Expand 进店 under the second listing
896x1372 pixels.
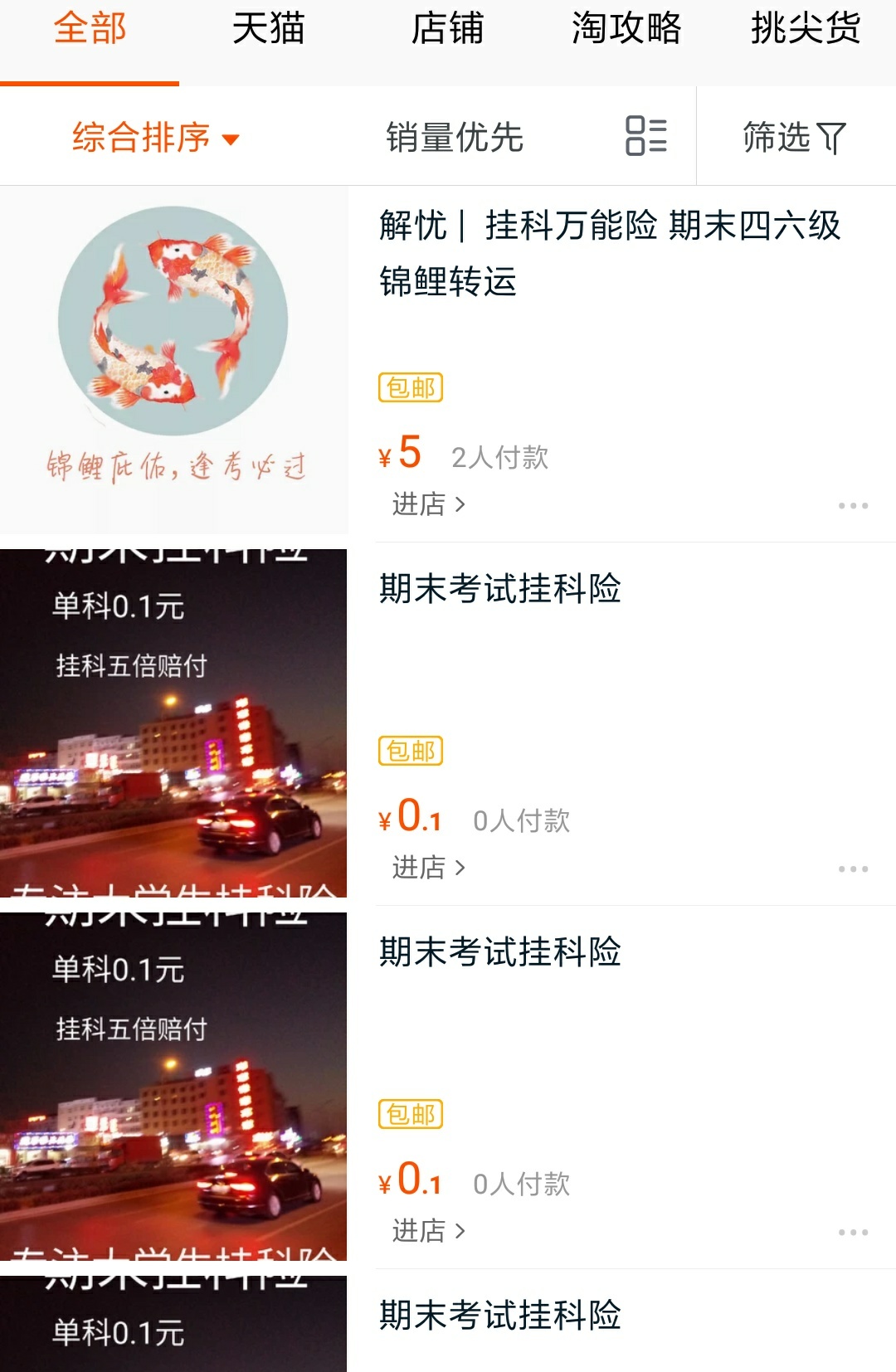(x=424, y=867)
